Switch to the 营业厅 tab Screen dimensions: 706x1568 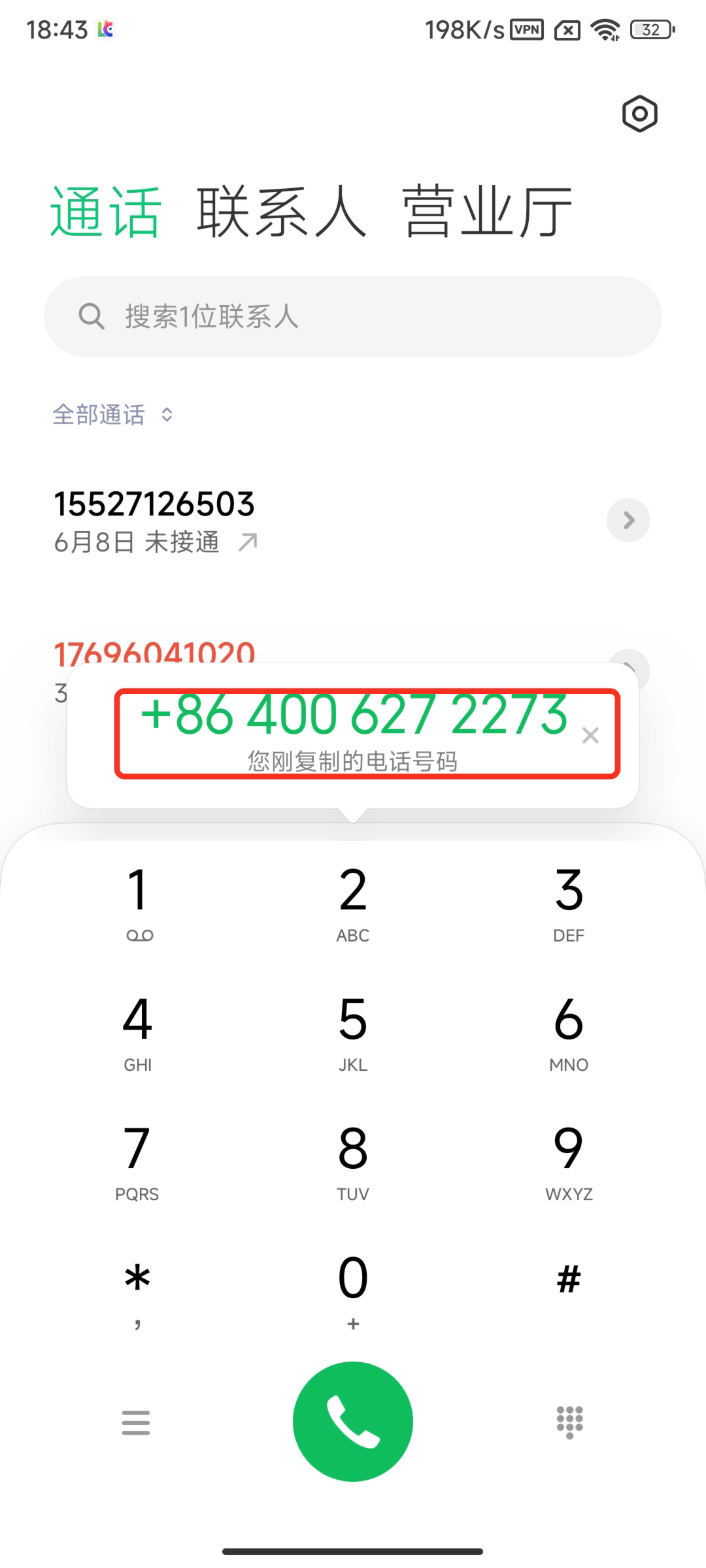[487, 211]
